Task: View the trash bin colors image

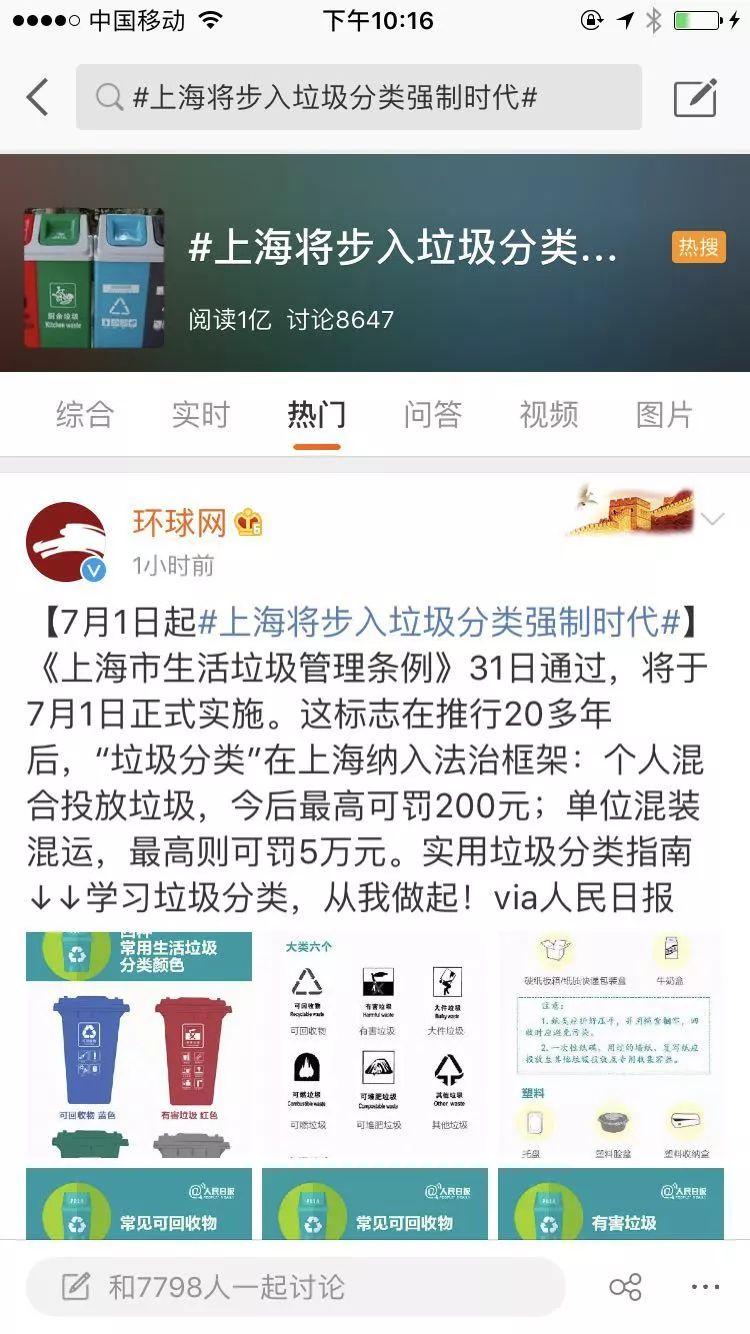Action: pyautogui.click(x=139, y=1044)
